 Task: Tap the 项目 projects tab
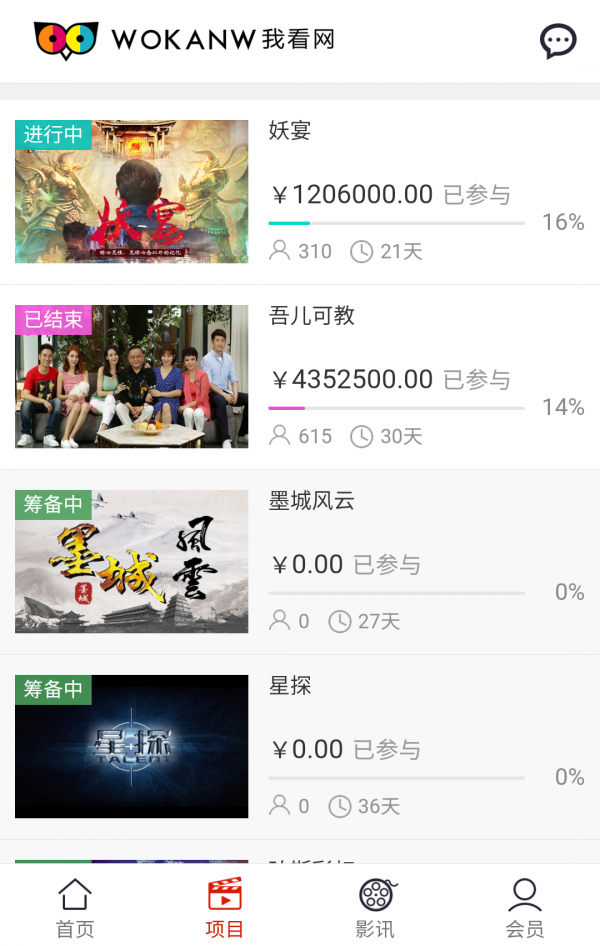(225, 907)
